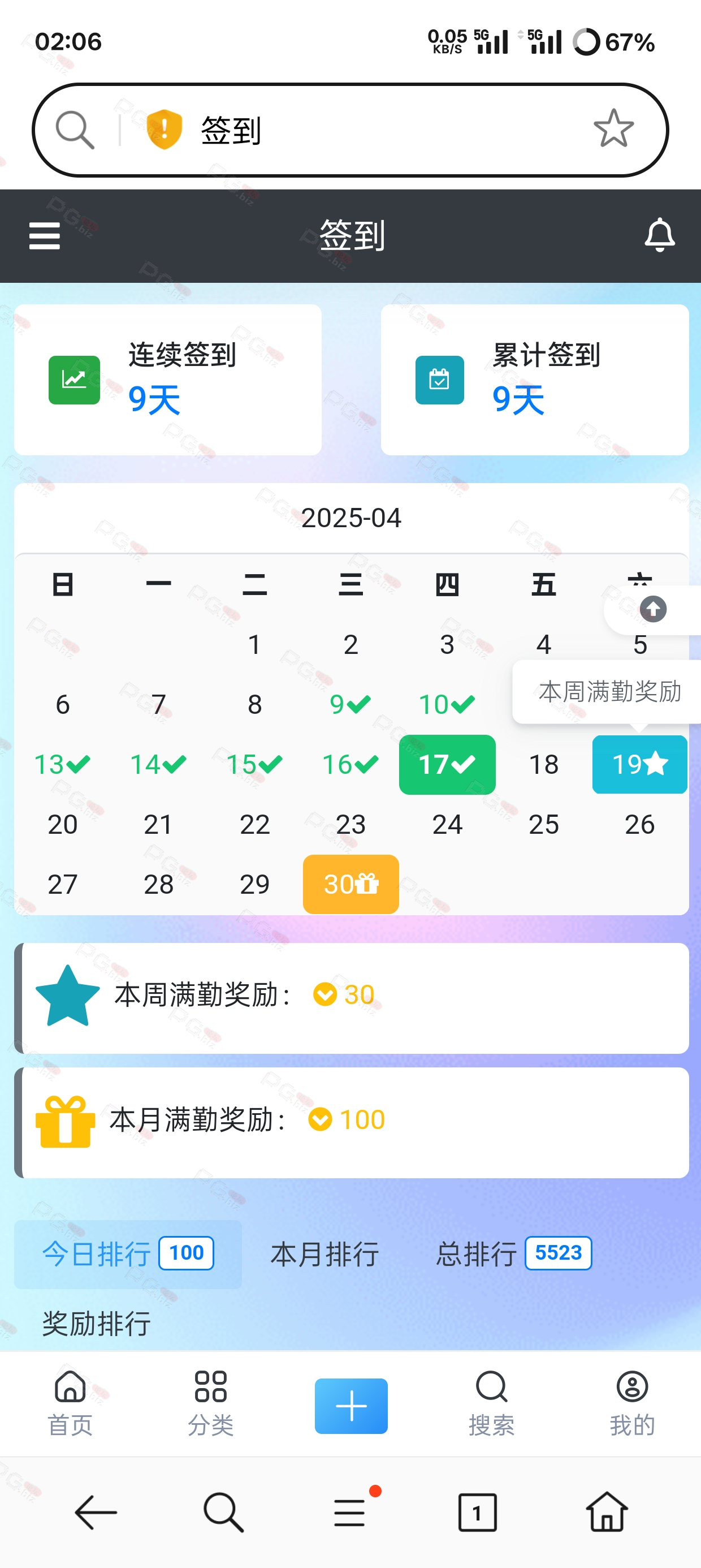Switch to the 今日排行 tab
The height and width of the screenshot is (1568, 701).
click(x=128, y=1253)
